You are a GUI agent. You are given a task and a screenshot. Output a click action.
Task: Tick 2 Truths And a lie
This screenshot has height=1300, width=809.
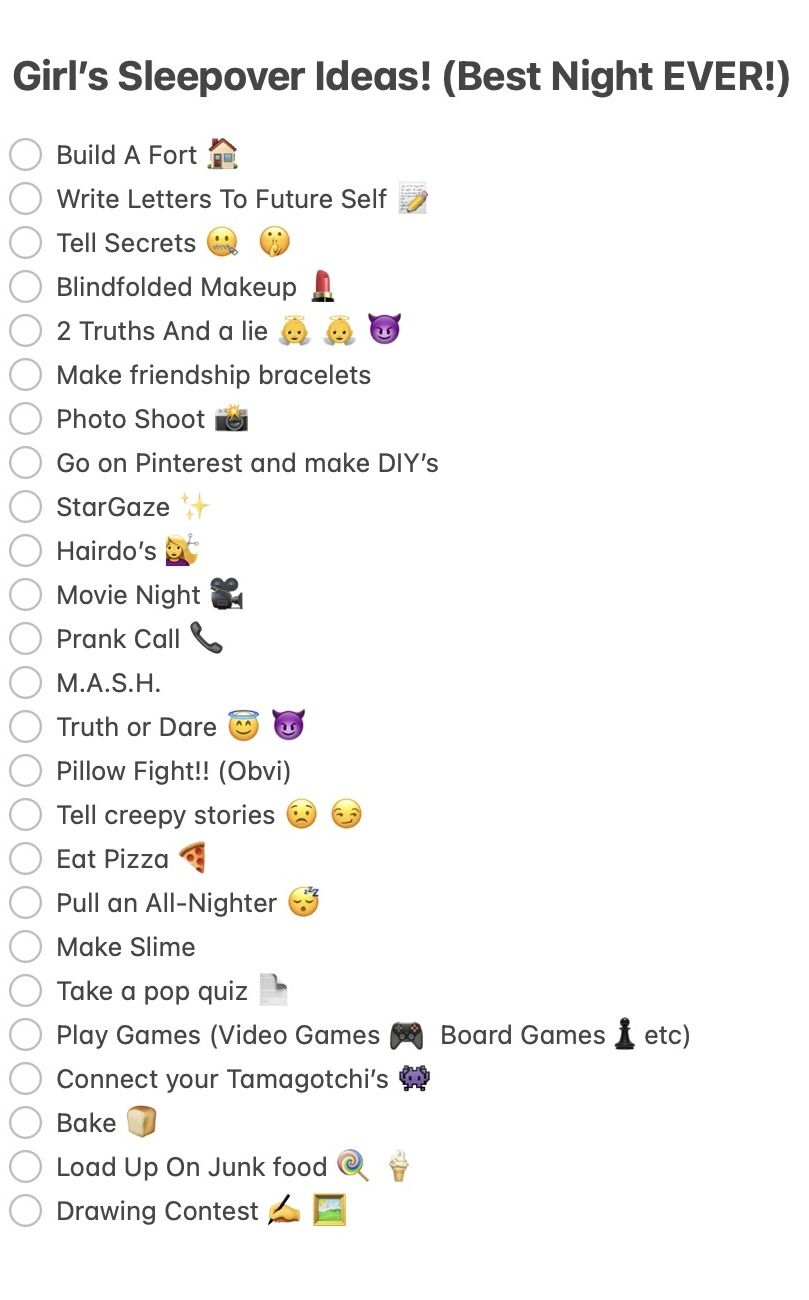coord(25,331)
